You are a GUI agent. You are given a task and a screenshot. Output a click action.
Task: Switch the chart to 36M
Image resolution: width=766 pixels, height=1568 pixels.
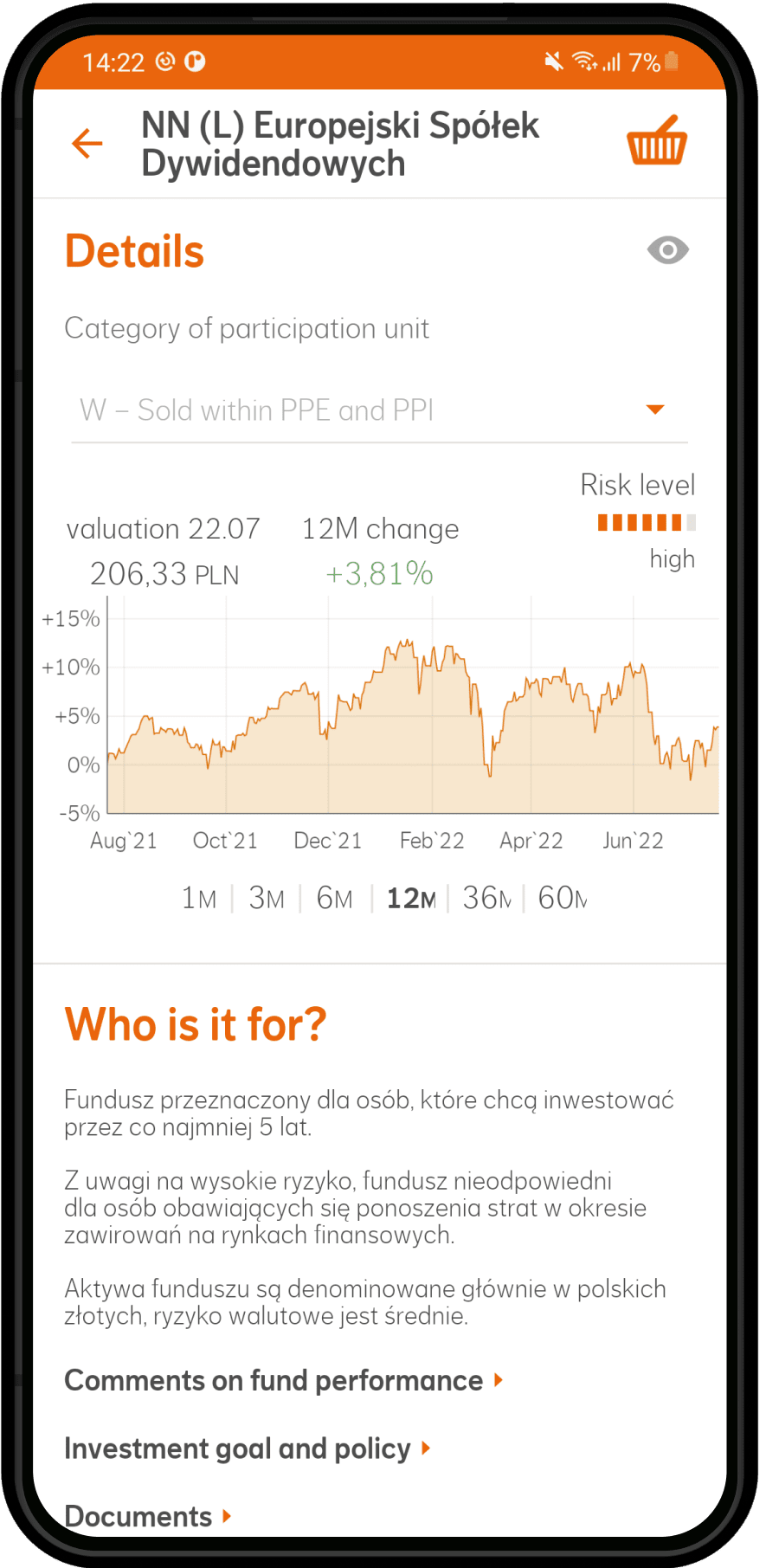coord(487,899)
